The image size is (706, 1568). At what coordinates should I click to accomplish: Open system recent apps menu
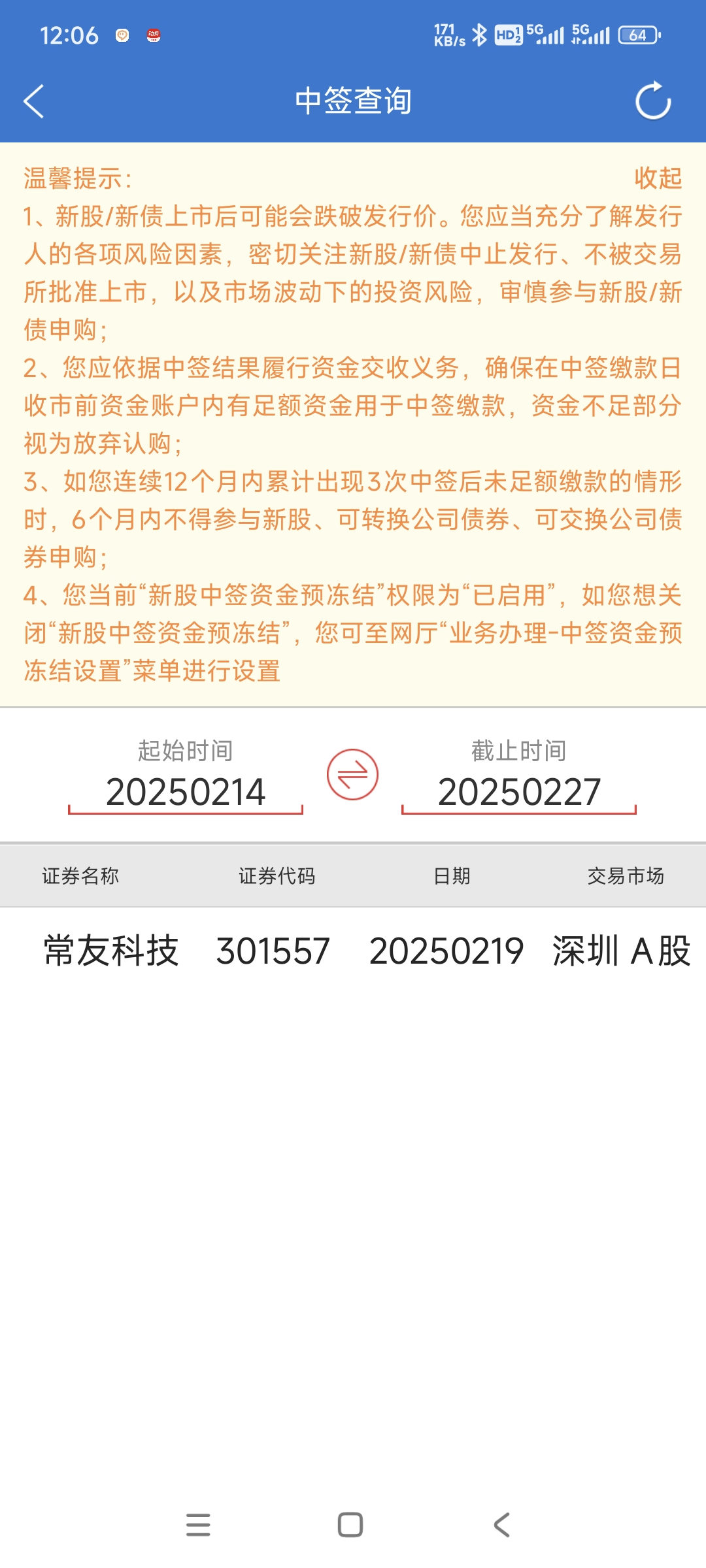[198, 1525]
